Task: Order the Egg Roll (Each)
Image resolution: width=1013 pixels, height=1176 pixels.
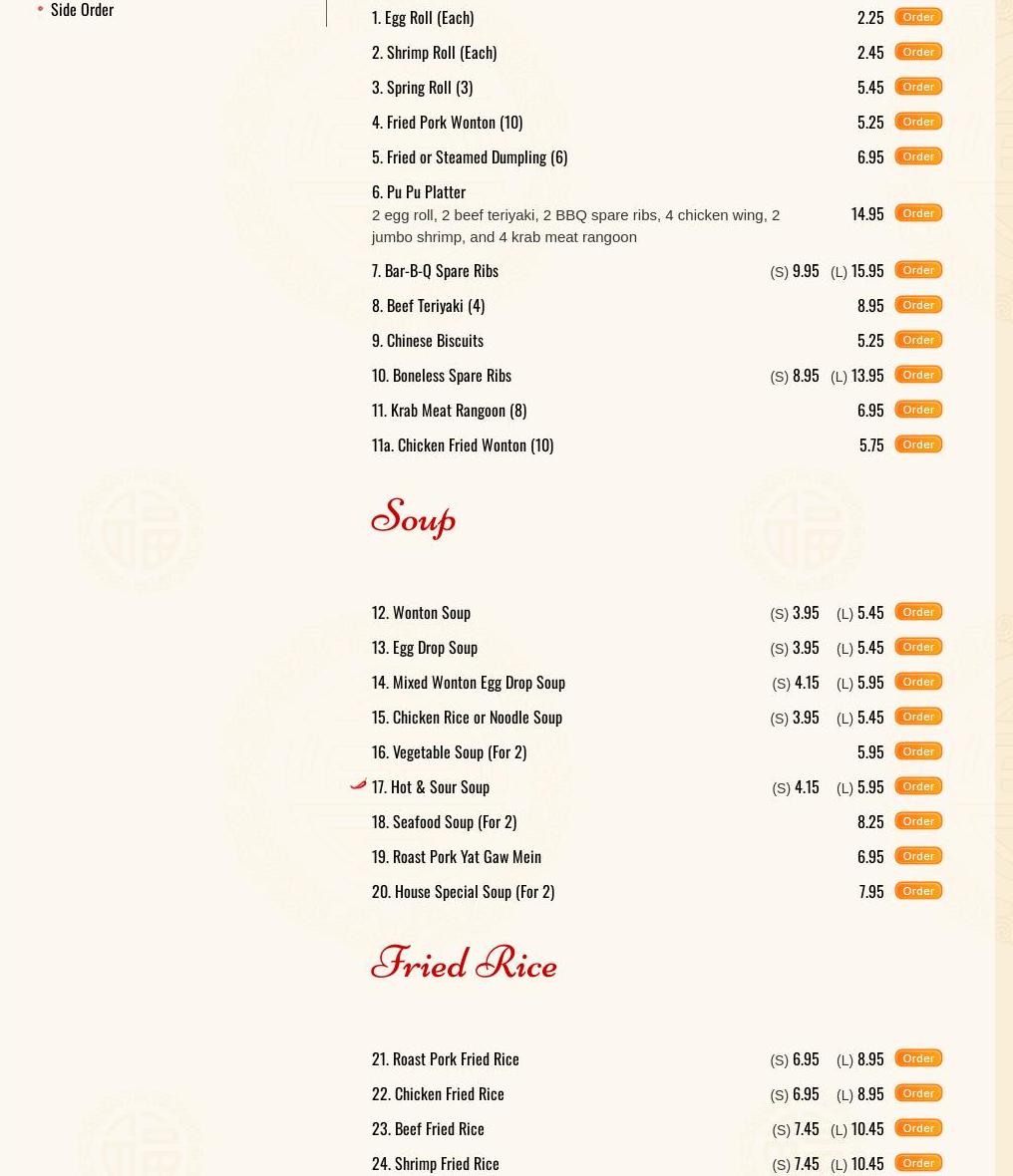Action: pyautogui.click(x=917, y=17)
